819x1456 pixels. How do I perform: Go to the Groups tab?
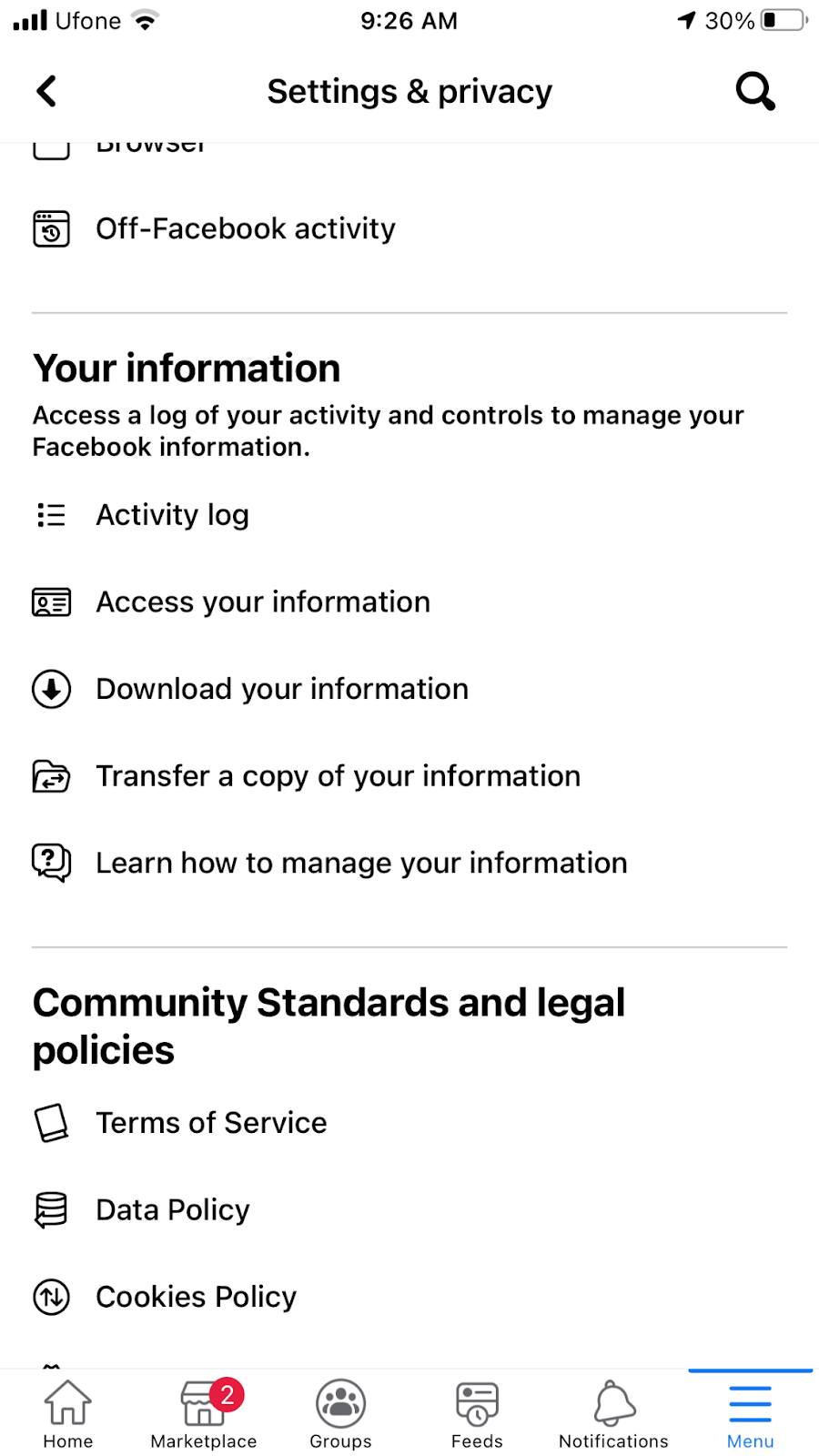[340, 1414]
